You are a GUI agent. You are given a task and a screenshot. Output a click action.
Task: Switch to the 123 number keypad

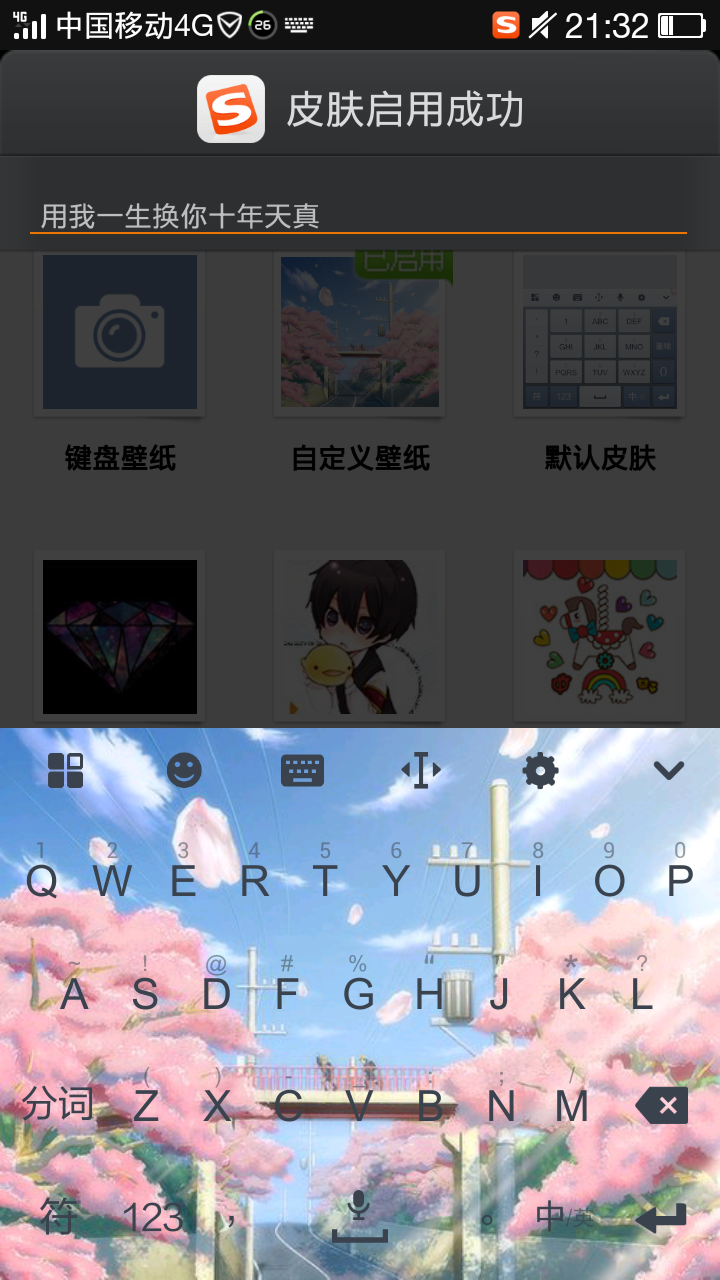tap(152, 1217)
